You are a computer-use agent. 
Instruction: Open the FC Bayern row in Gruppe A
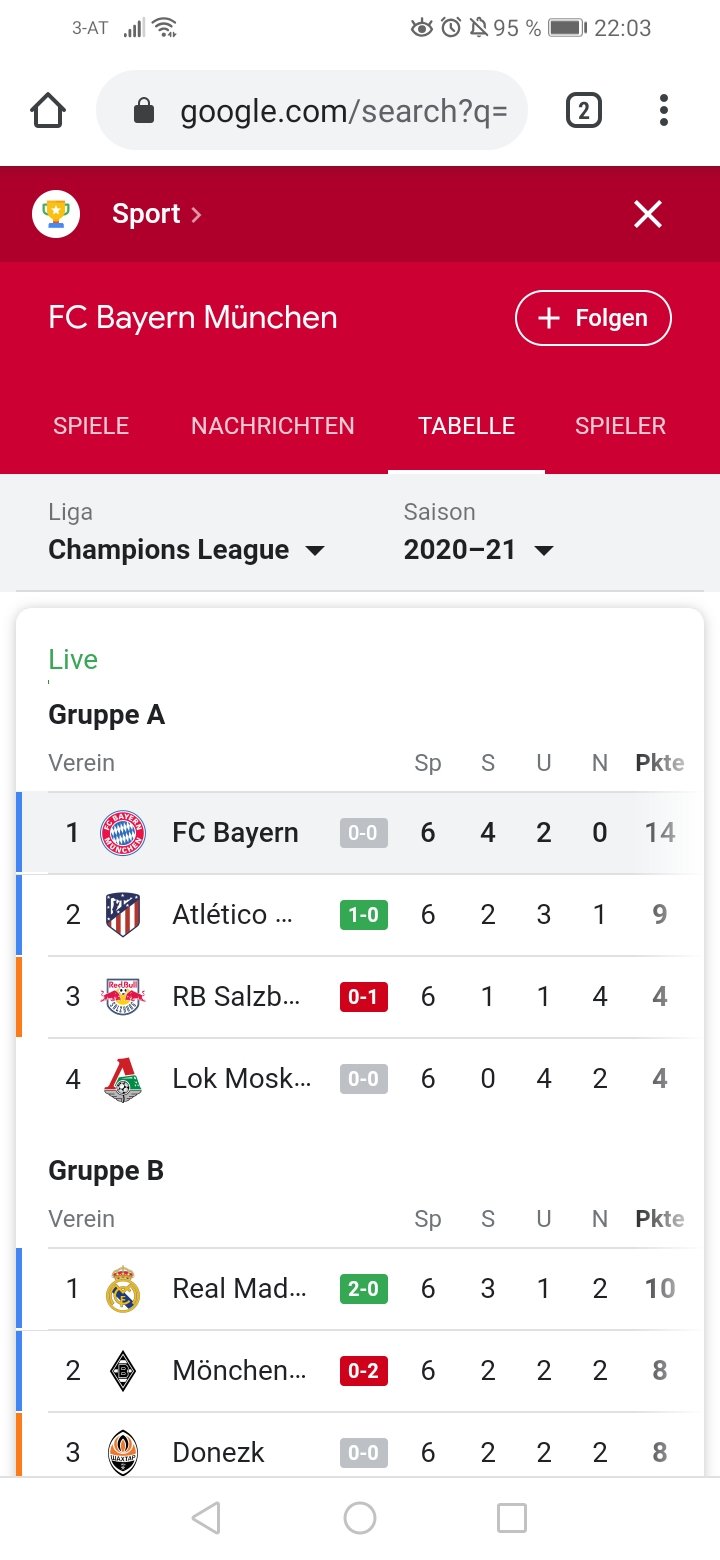[360, 833]
